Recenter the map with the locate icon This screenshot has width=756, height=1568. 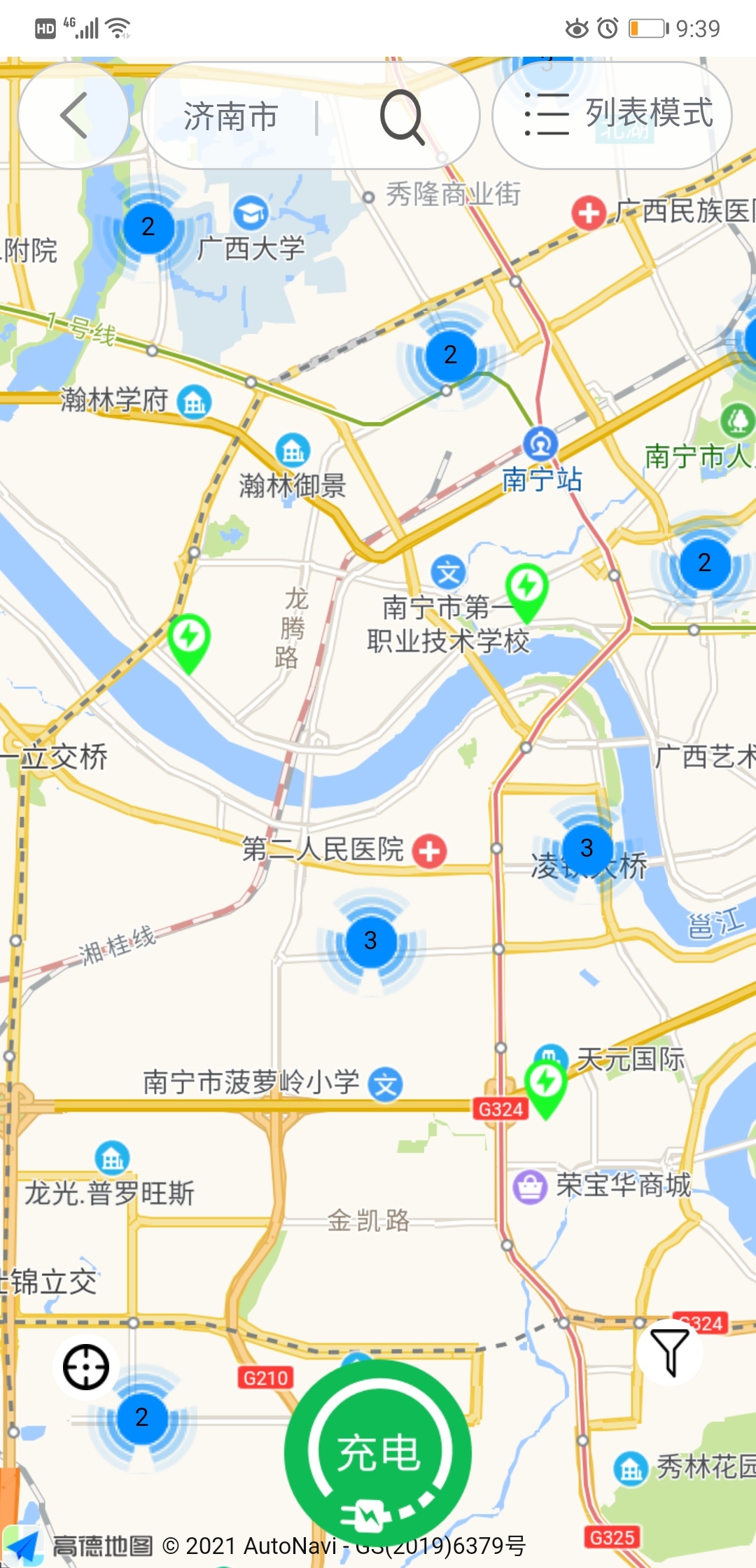coord(86,1366)
